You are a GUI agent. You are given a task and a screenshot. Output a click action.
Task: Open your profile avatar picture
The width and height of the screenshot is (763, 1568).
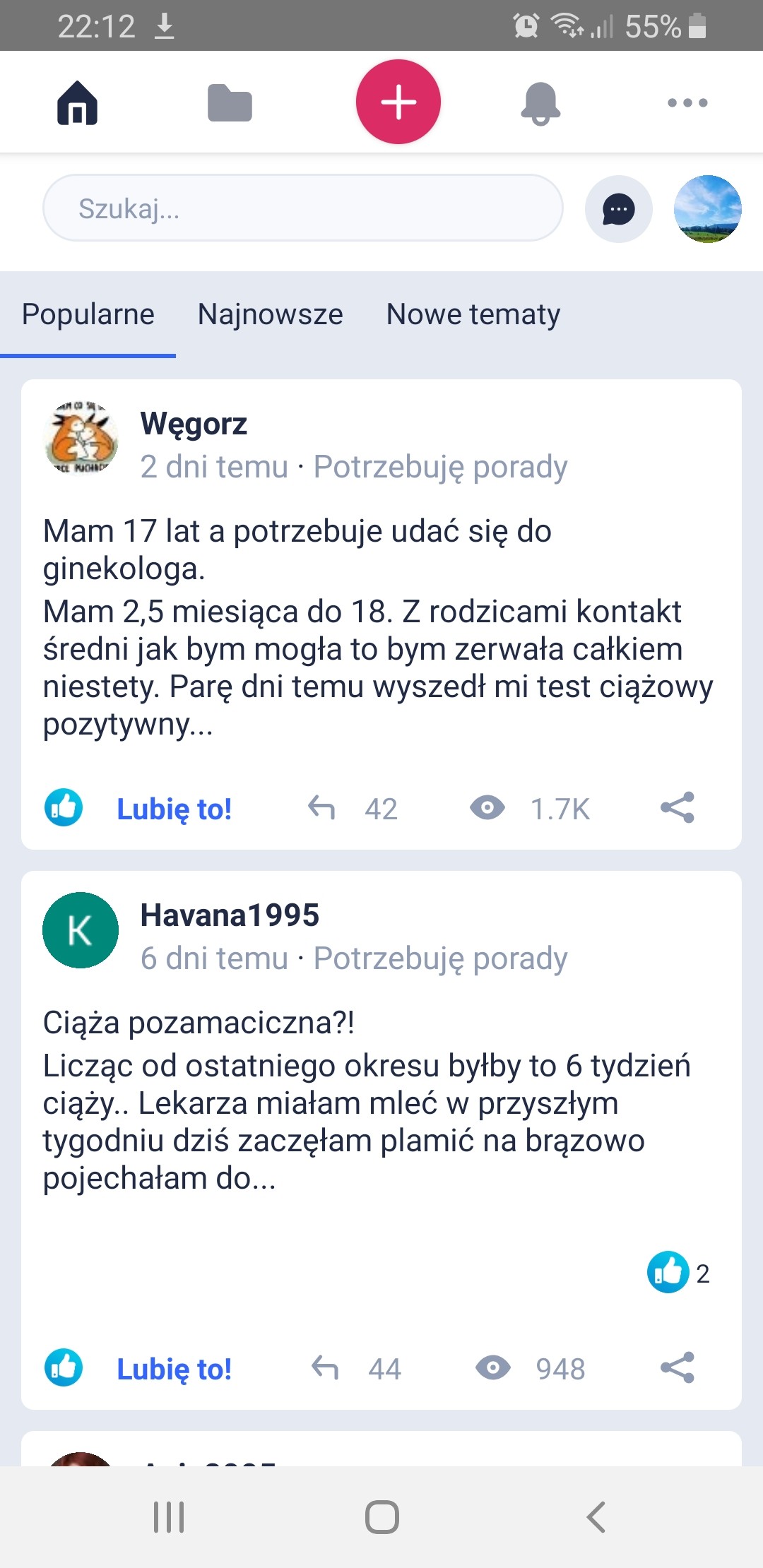coord(707,209)
